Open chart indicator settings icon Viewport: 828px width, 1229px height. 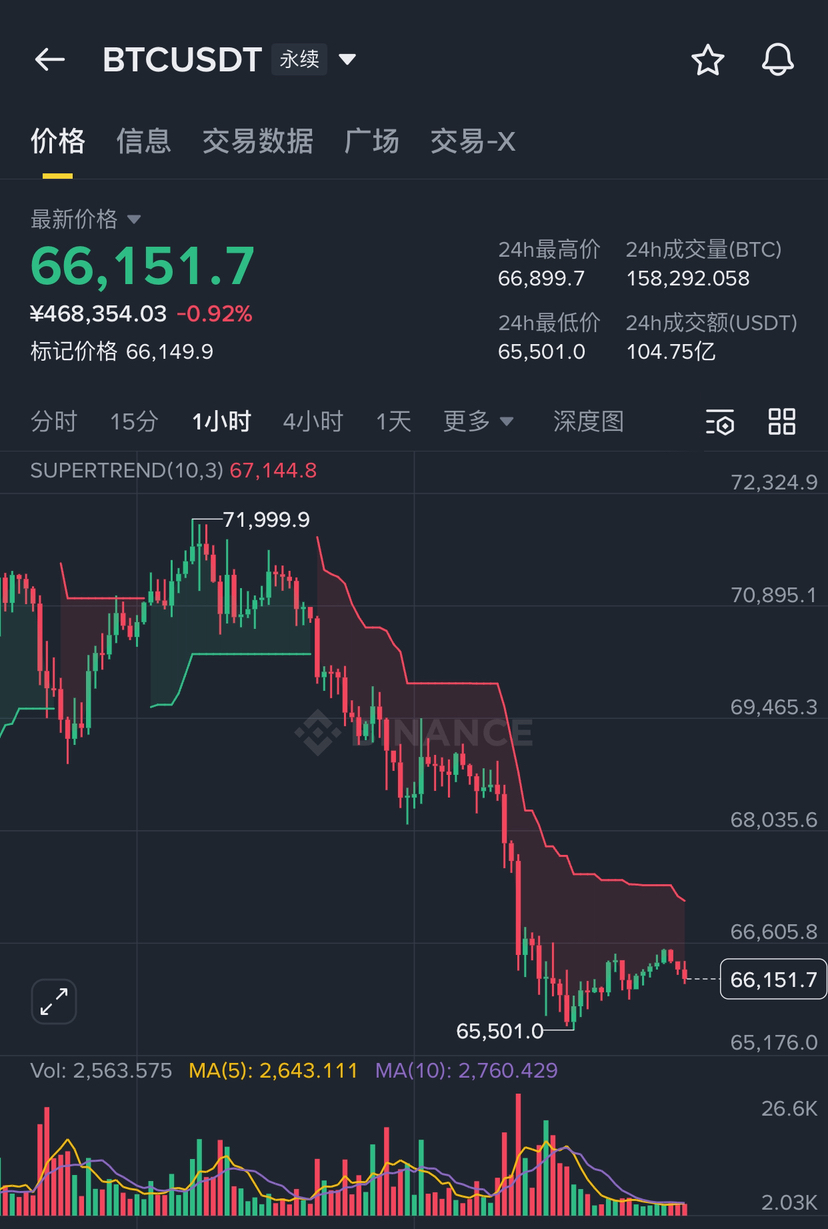720,422
